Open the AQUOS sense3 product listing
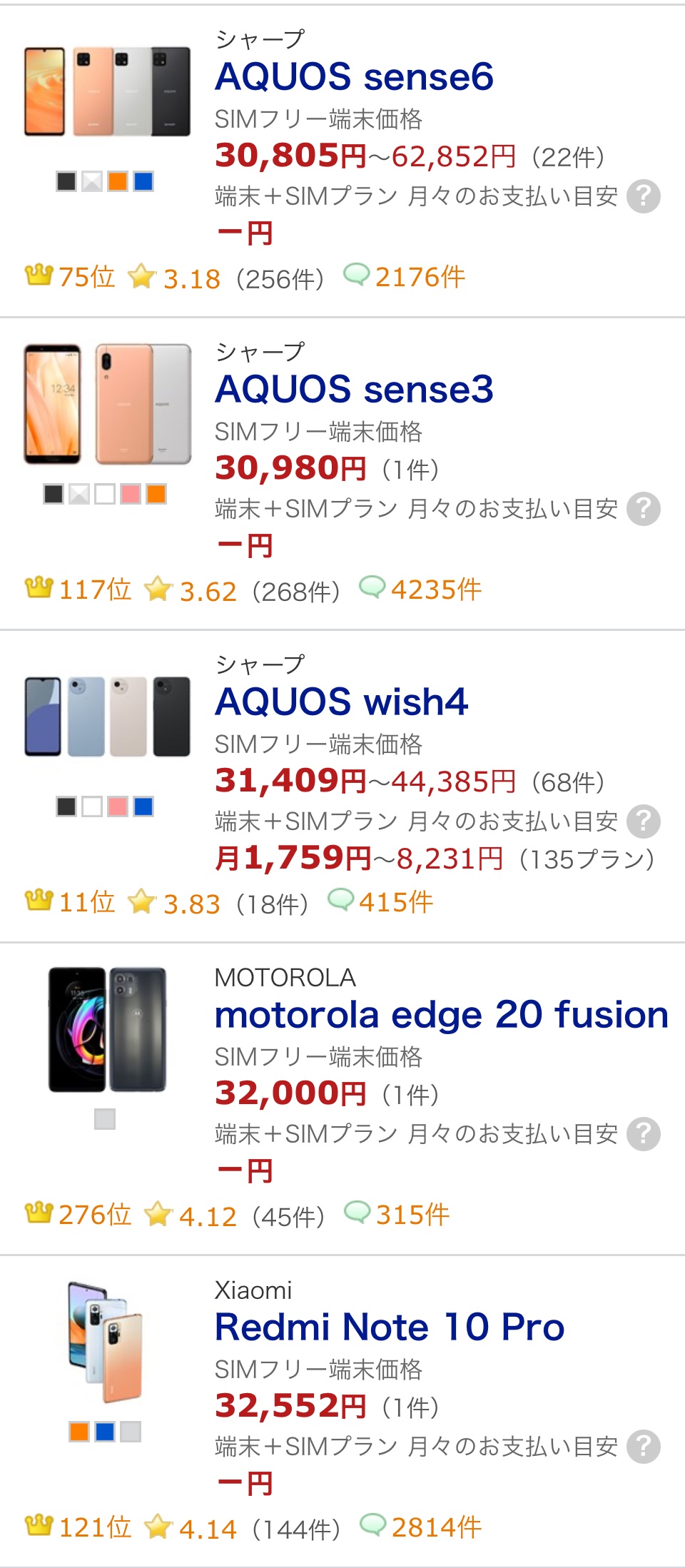 [354, 390]
